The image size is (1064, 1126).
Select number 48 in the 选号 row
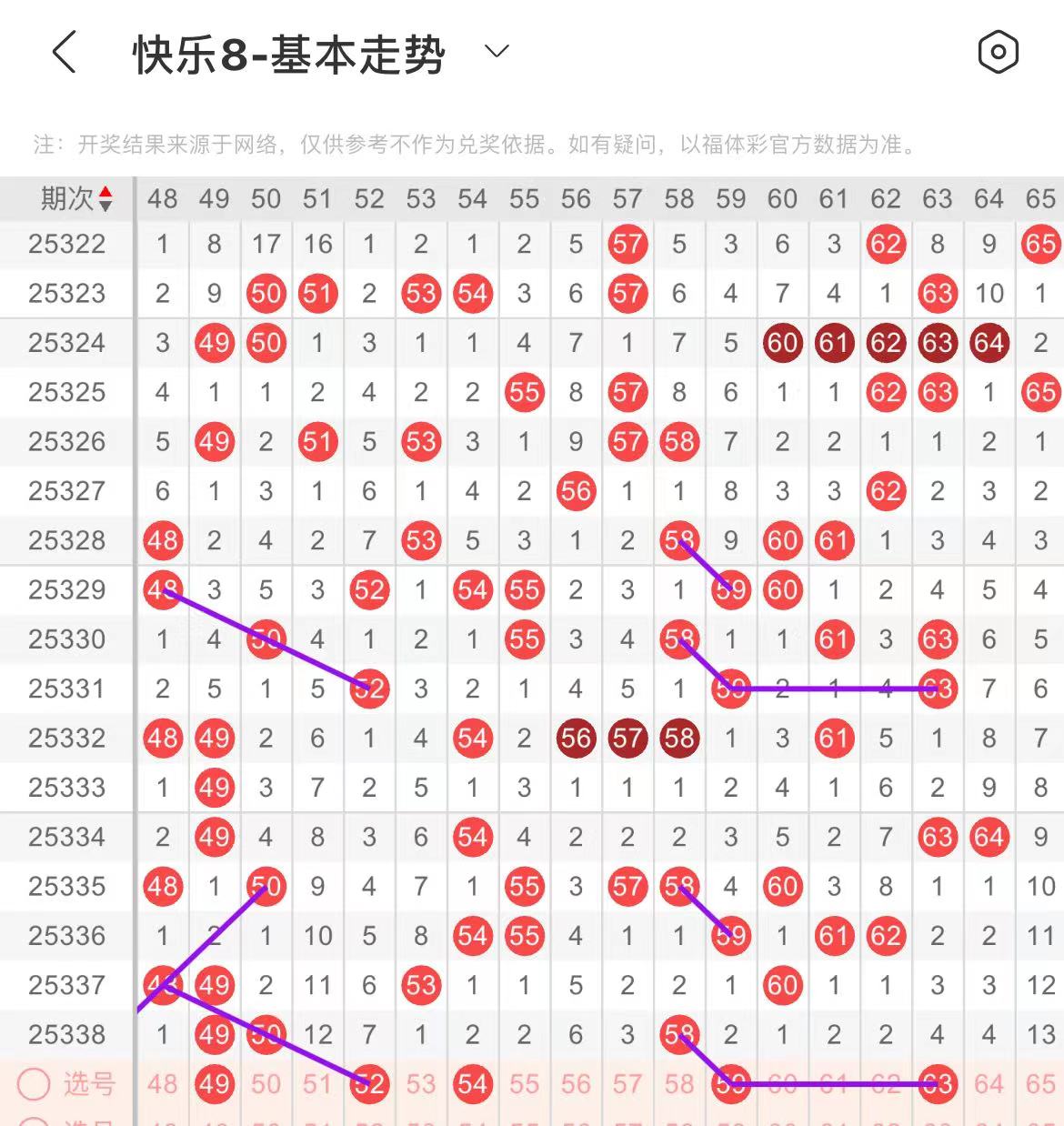coord(163,1083)
